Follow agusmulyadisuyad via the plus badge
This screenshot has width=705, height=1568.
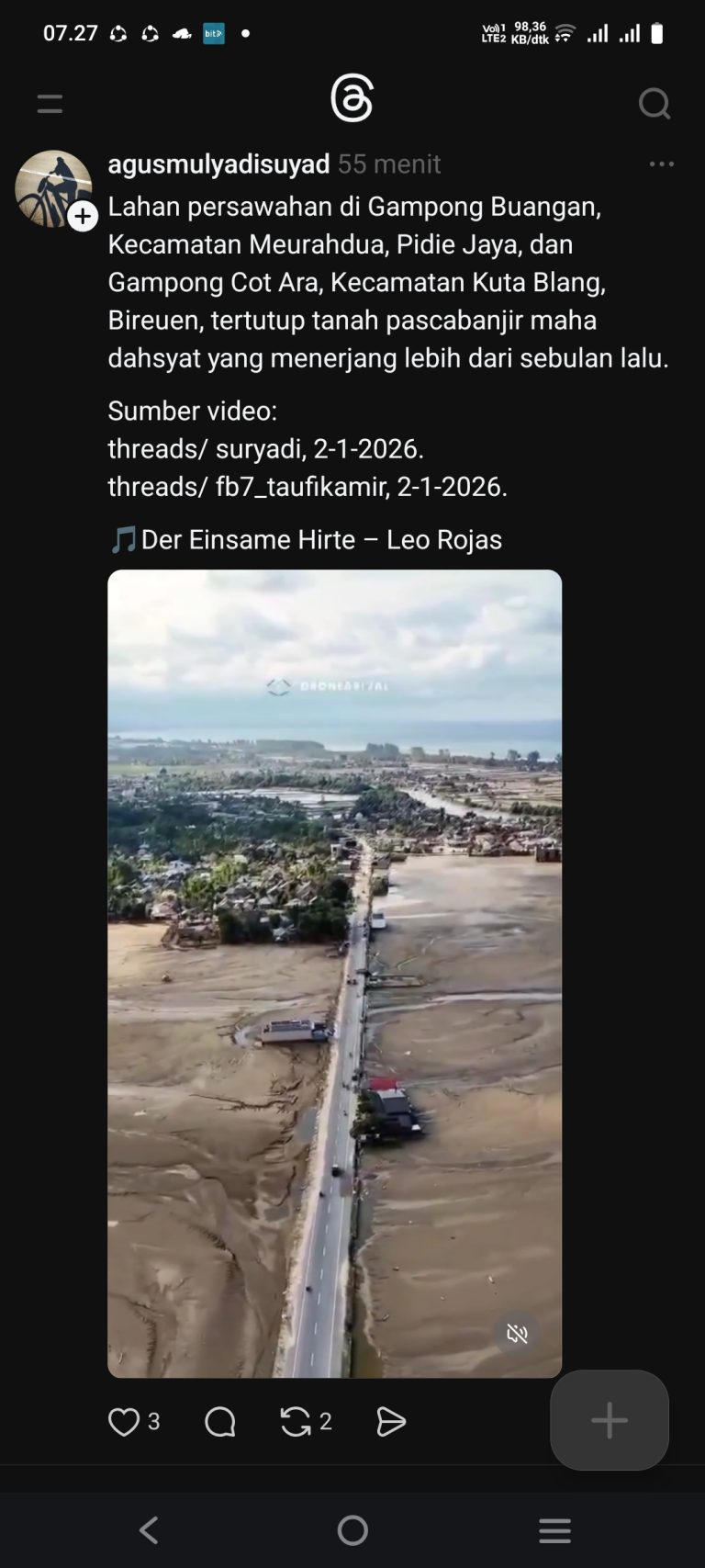pyautogui.click(x=83, y=217)
